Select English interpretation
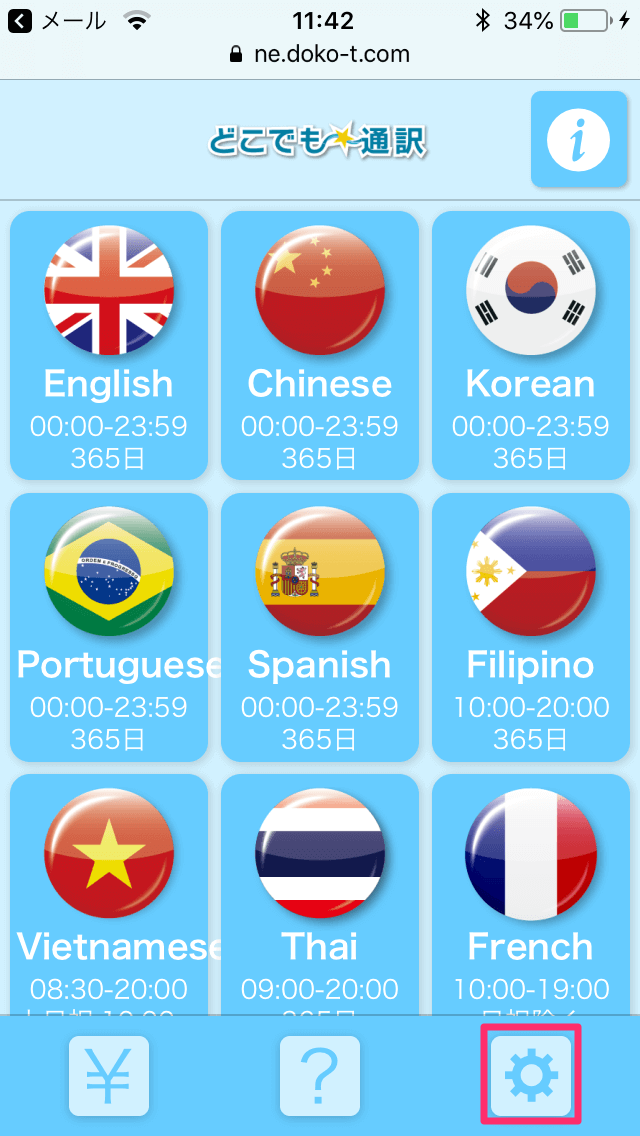 [109, 345]
